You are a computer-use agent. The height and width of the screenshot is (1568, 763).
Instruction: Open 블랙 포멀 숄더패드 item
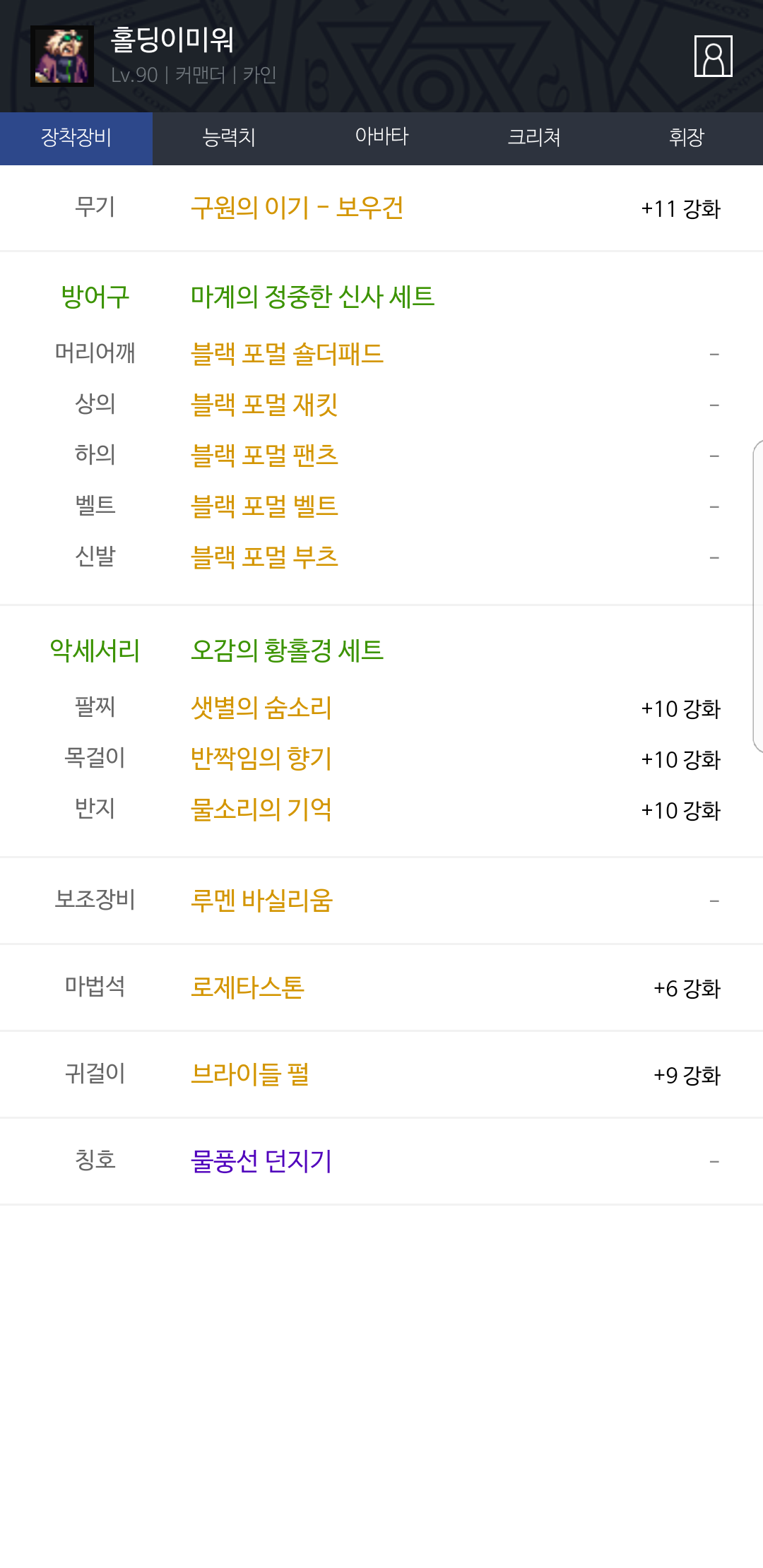pyautogui.click(x=287, y=354)
